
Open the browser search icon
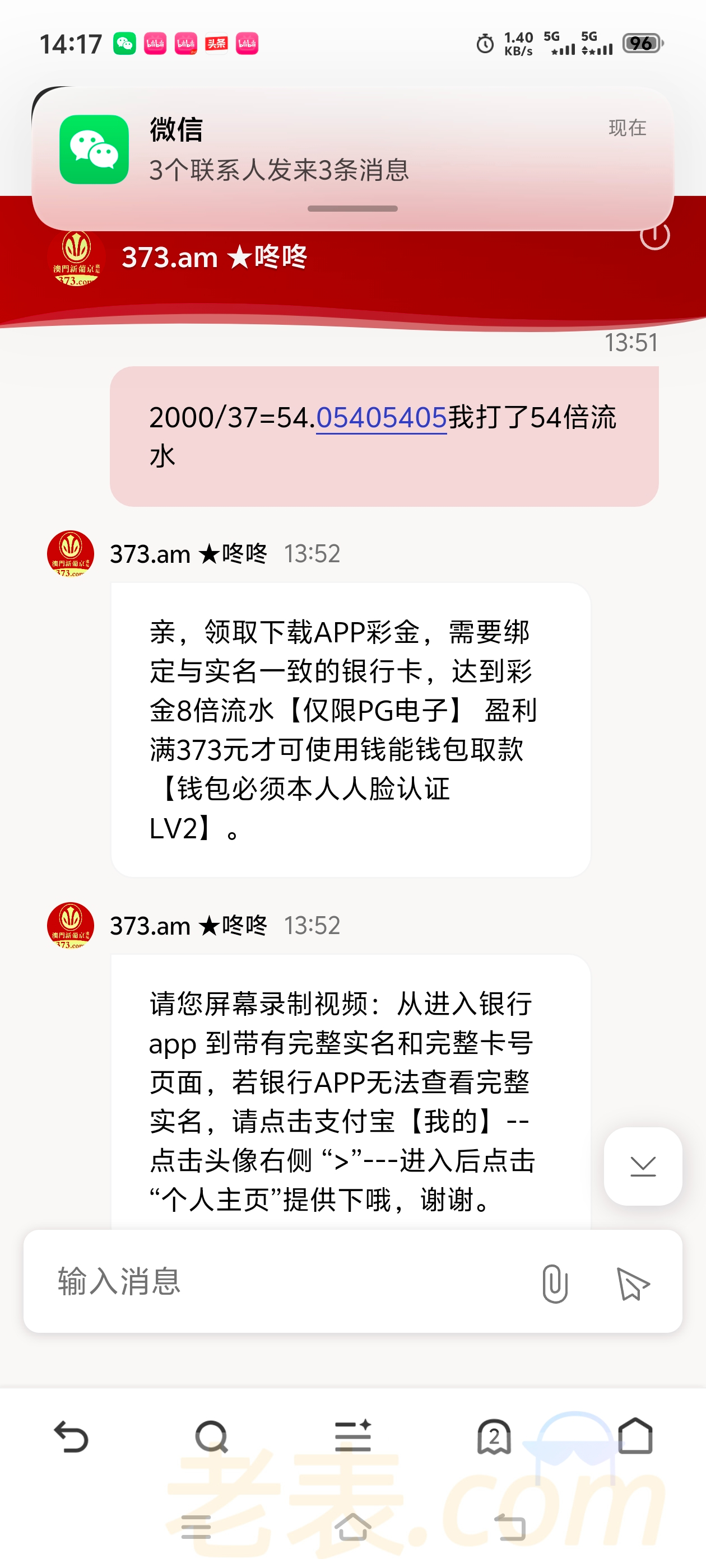click(211, 1436)
